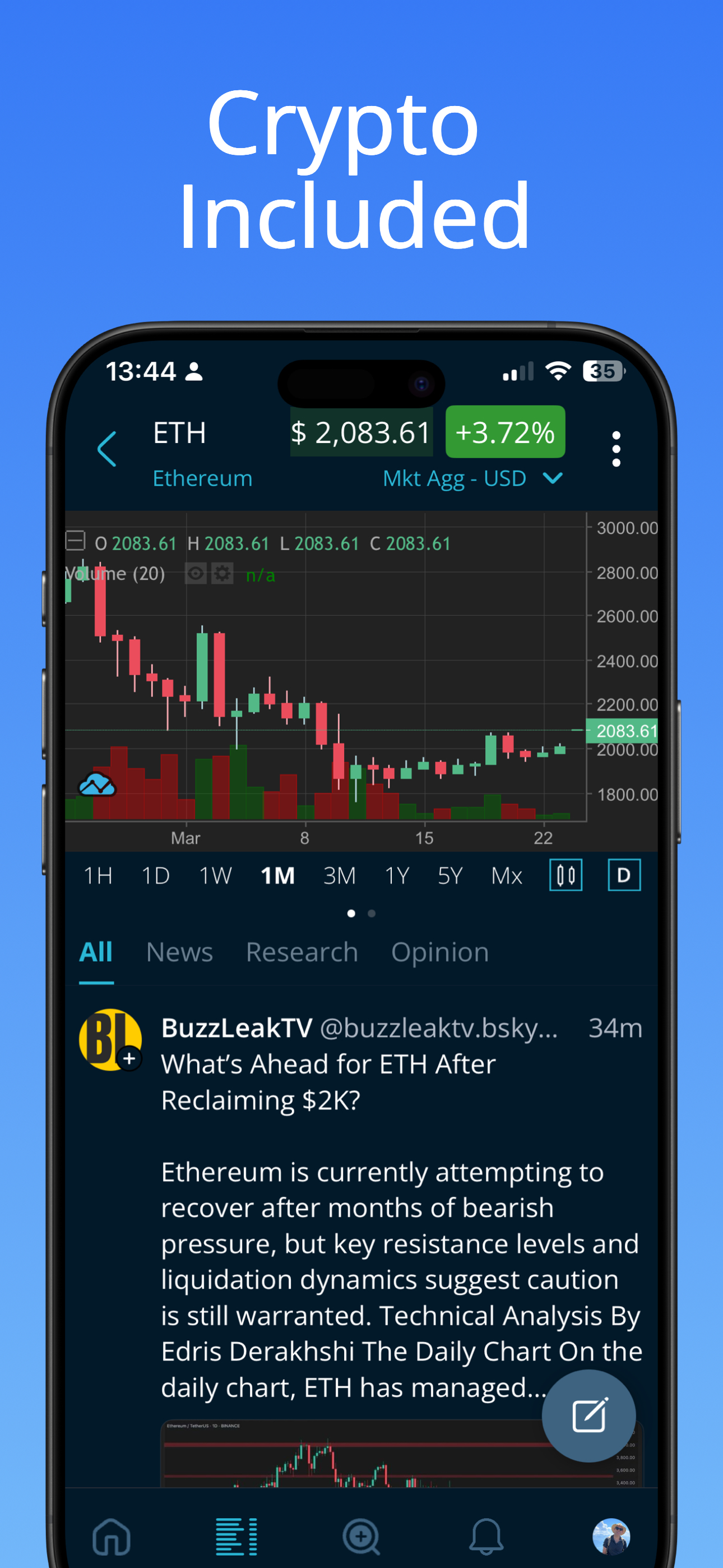723x1568 pixels.
Task: Select the candlestick chart style icon
Action: pos(566,875)
